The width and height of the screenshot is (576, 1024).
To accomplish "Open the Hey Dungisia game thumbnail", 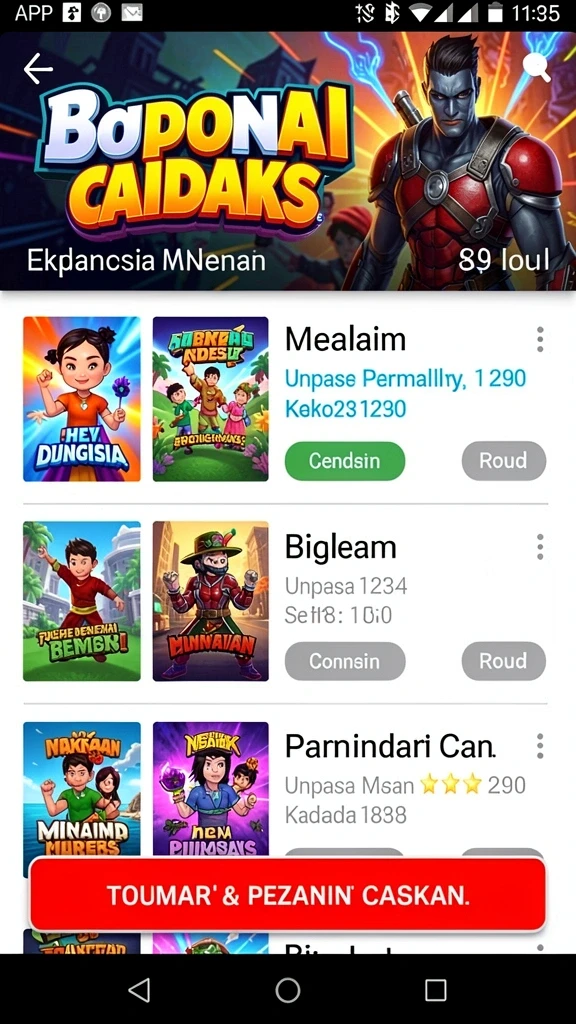I will click(x=82, y=399).
